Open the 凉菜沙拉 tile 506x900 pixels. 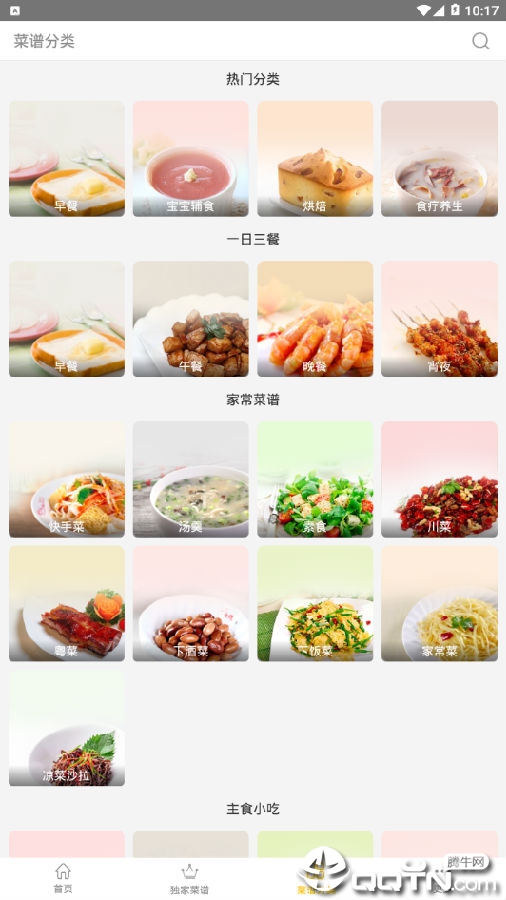(67, 728)
